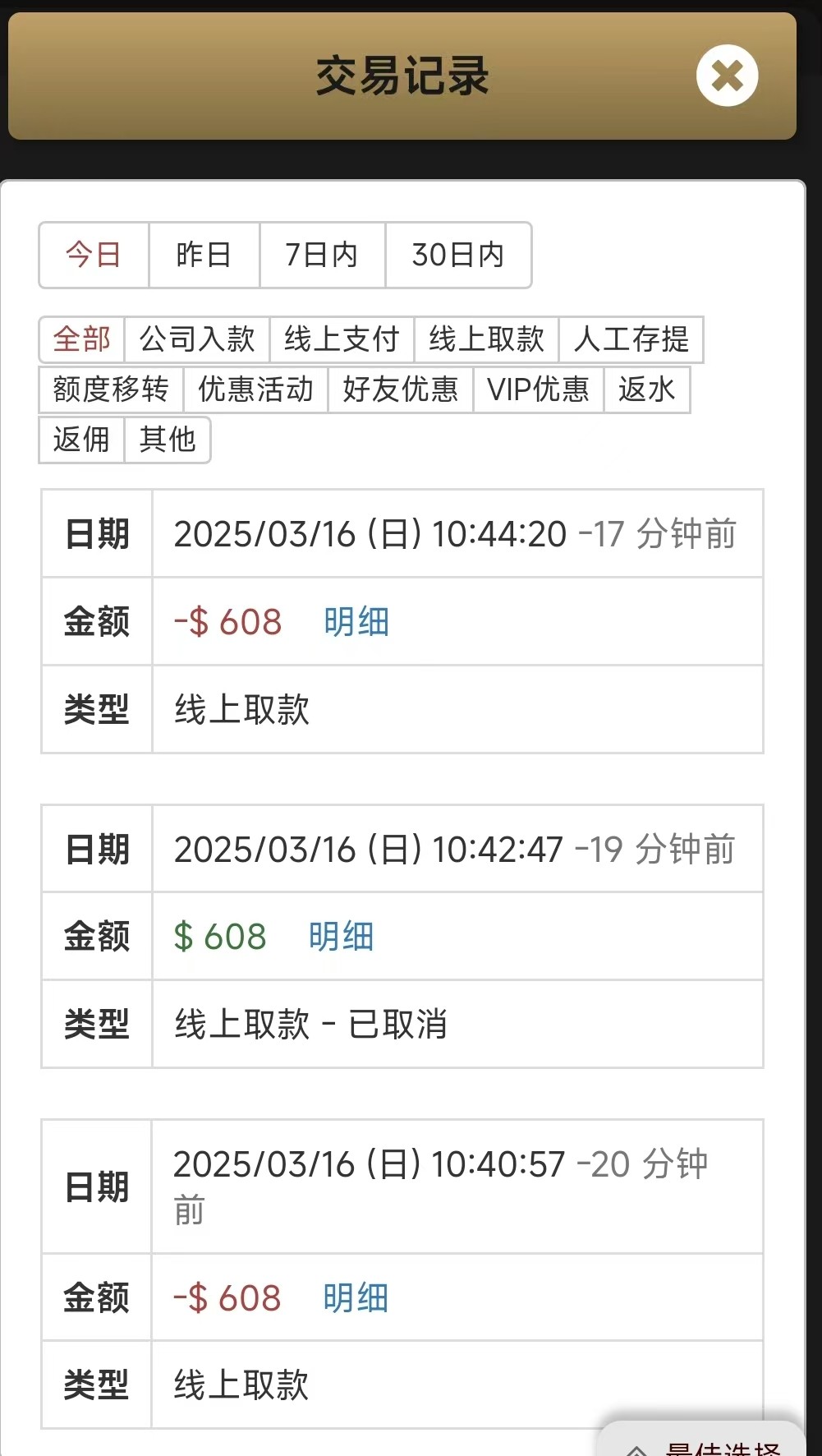Filter records by 线上取款
Image resolution: width=822 pixels, height=1456 pixels.
pos(486,339)
